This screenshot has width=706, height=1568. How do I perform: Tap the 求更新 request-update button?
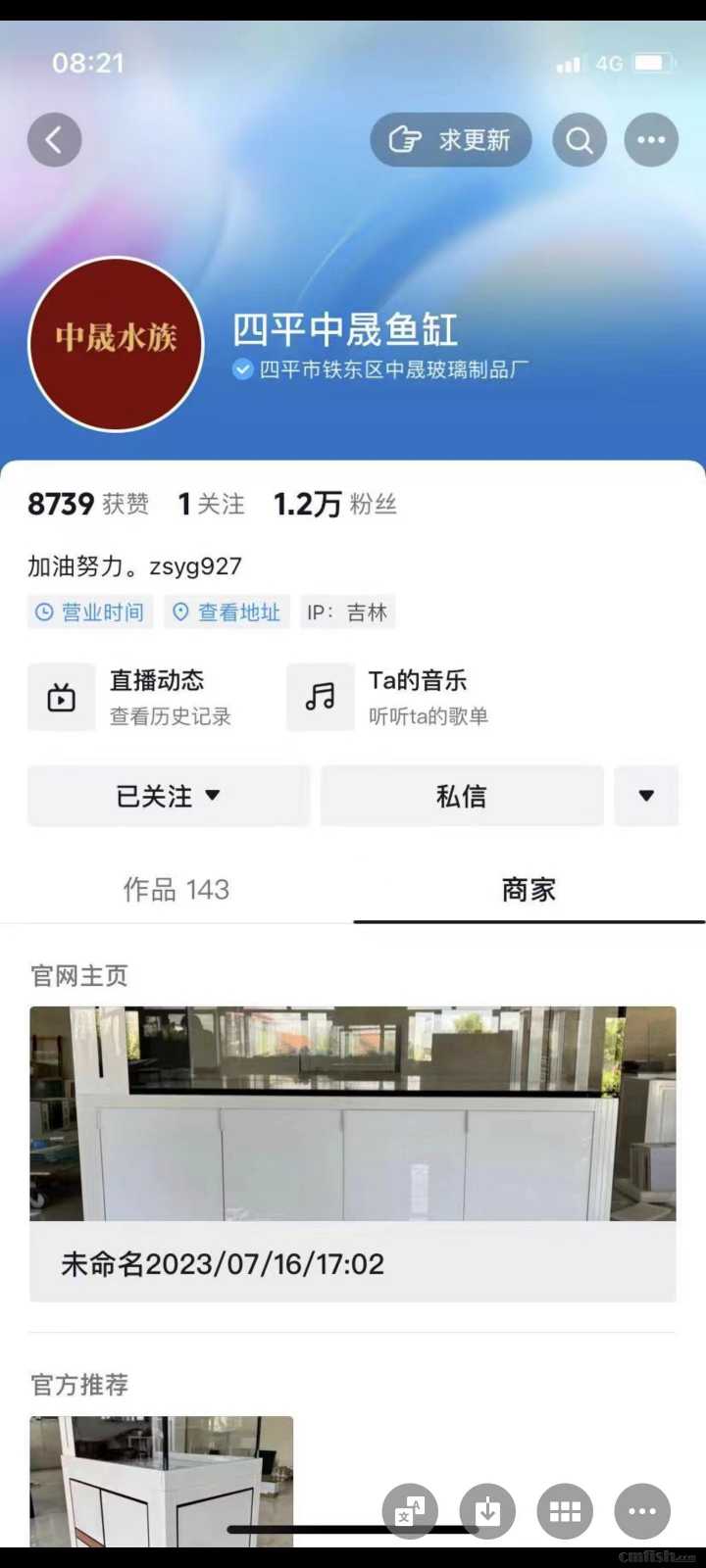tap(451, 140)
